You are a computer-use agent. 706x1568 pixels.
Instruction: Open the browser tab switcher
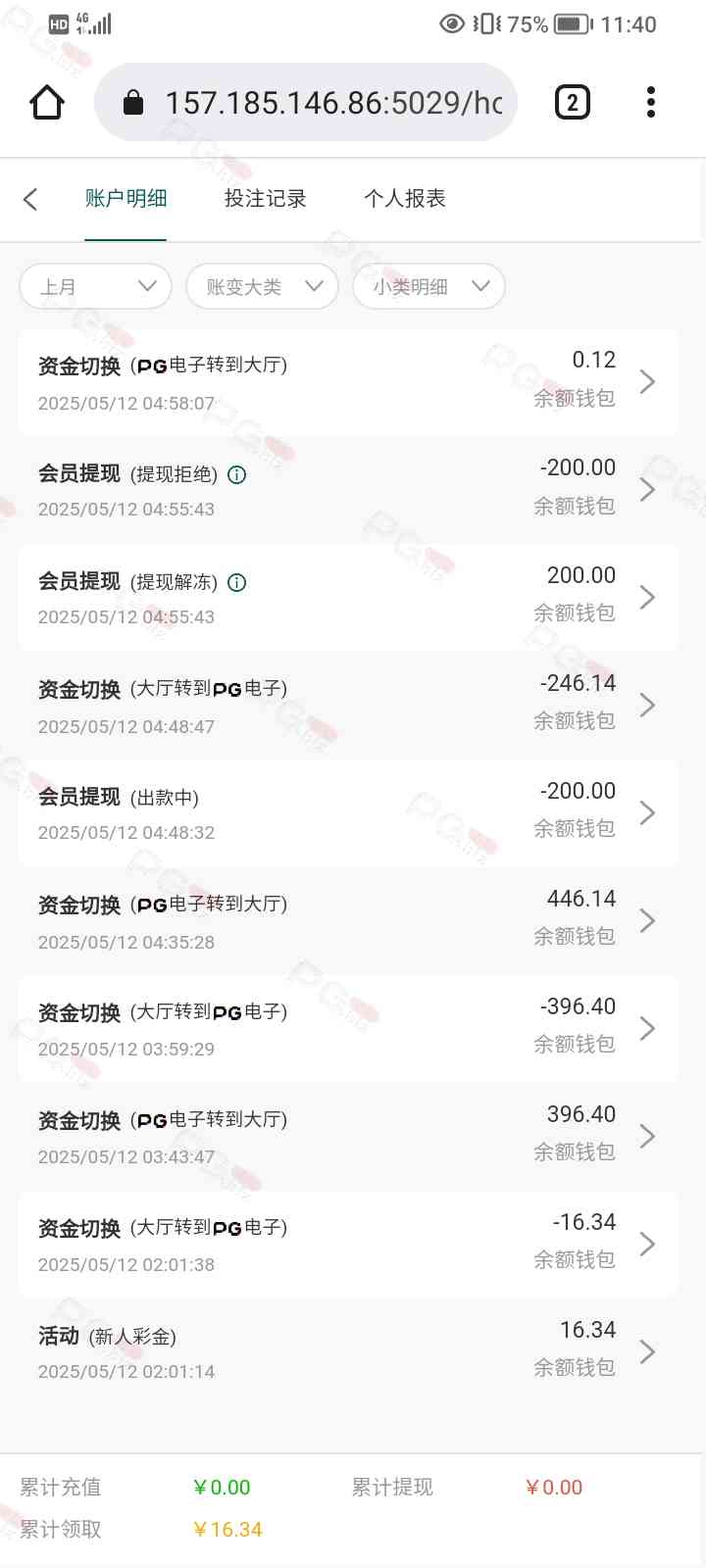[573, 102]
